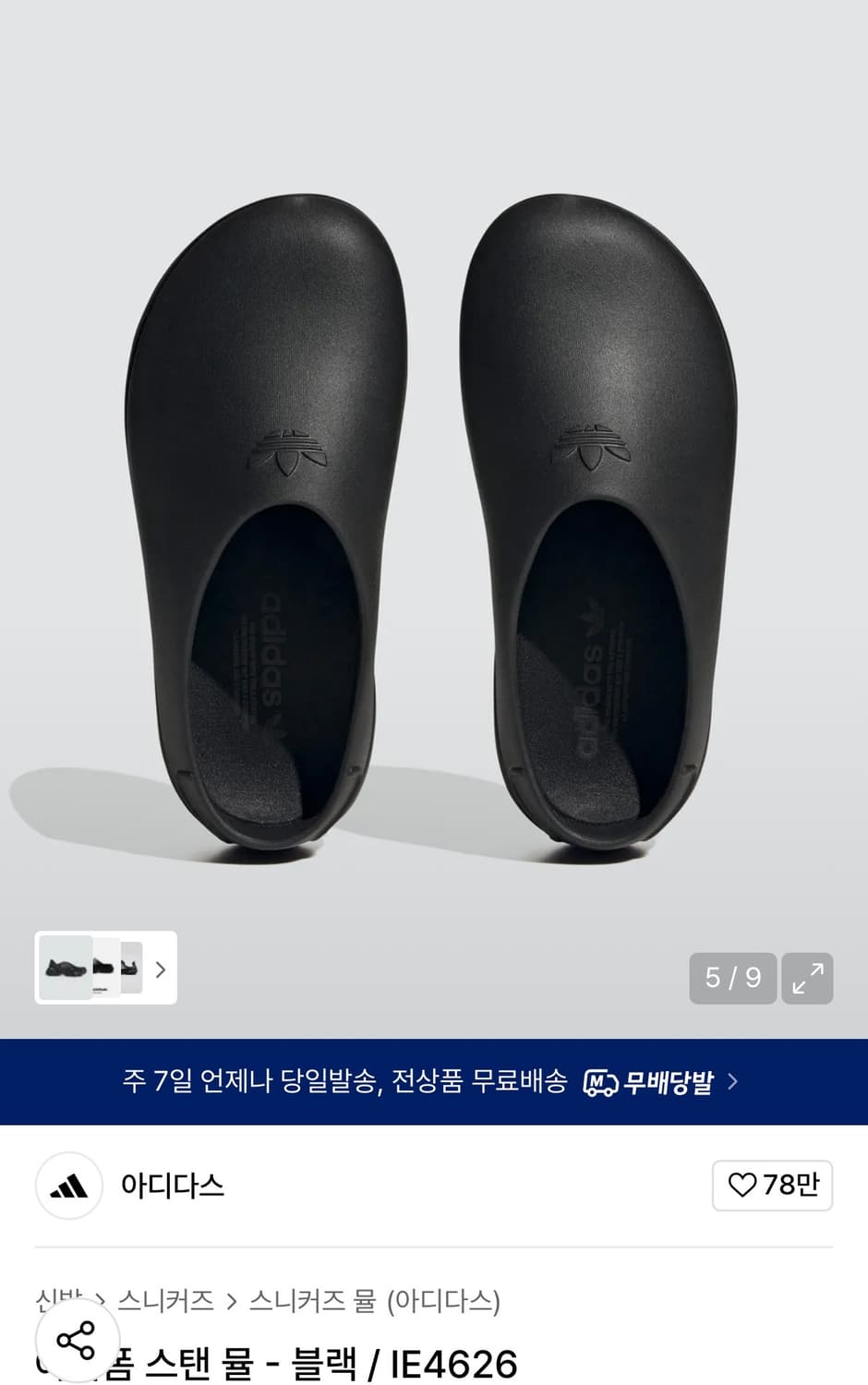868x1385 pixels.
Task: Open the 스니커즈 breadcrumb category
Action: pos(166,1298)
